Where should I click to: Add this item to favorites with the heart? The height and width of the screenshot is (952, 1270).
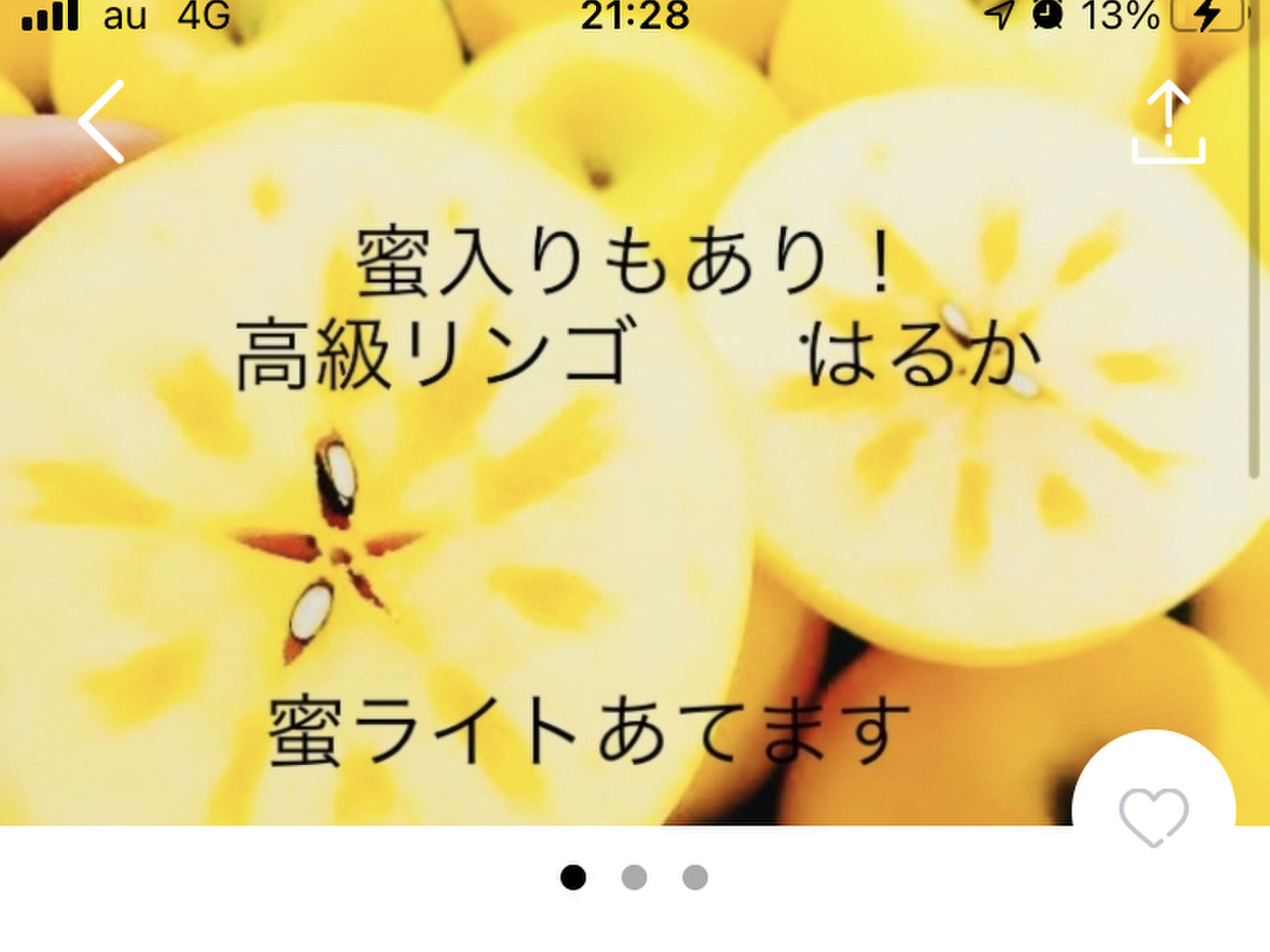(x=1153, y=815)
